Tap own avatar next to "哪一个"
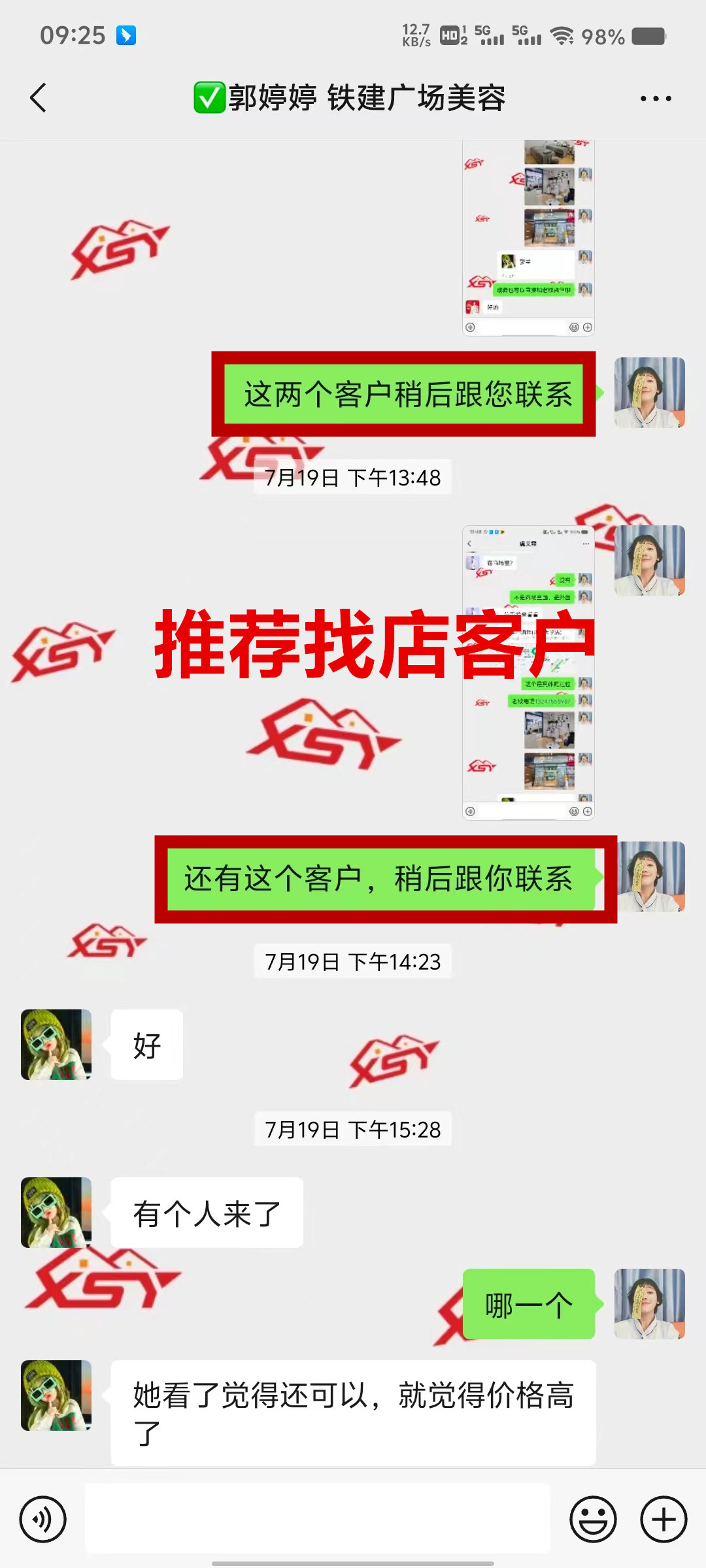This screenshot has width=706, height=1568. point(649,1304)
